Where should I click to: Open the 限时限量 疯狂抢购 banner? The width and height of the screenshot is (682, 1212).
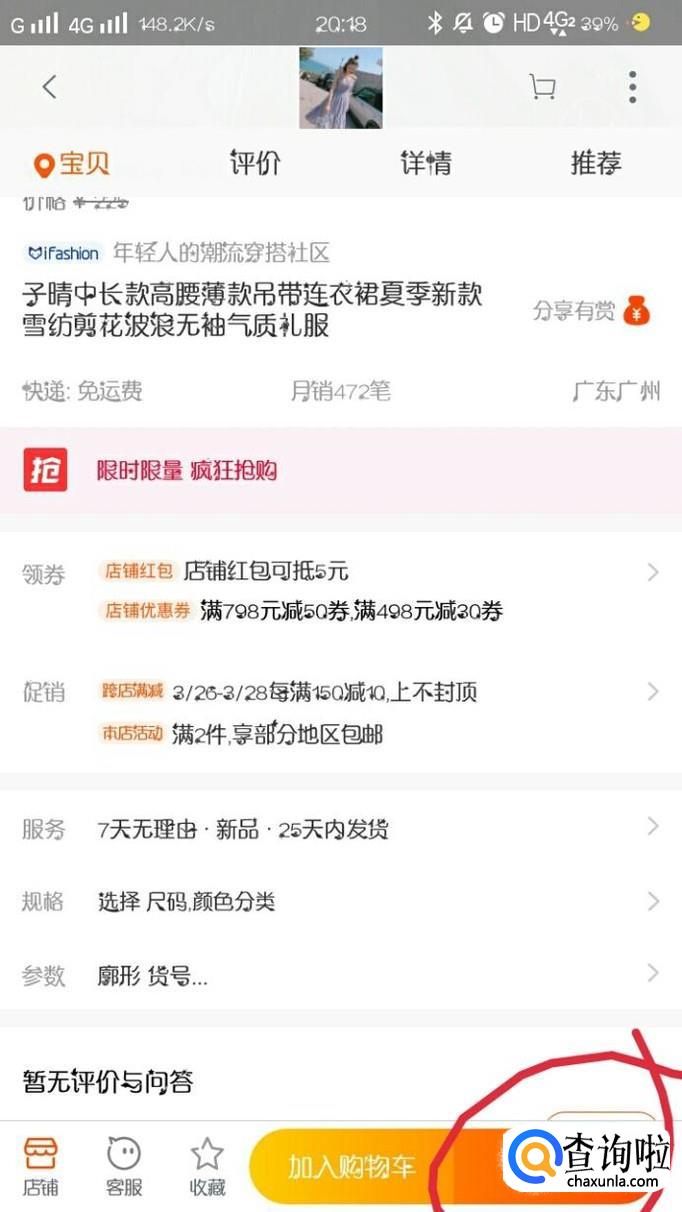pos(340,471)
